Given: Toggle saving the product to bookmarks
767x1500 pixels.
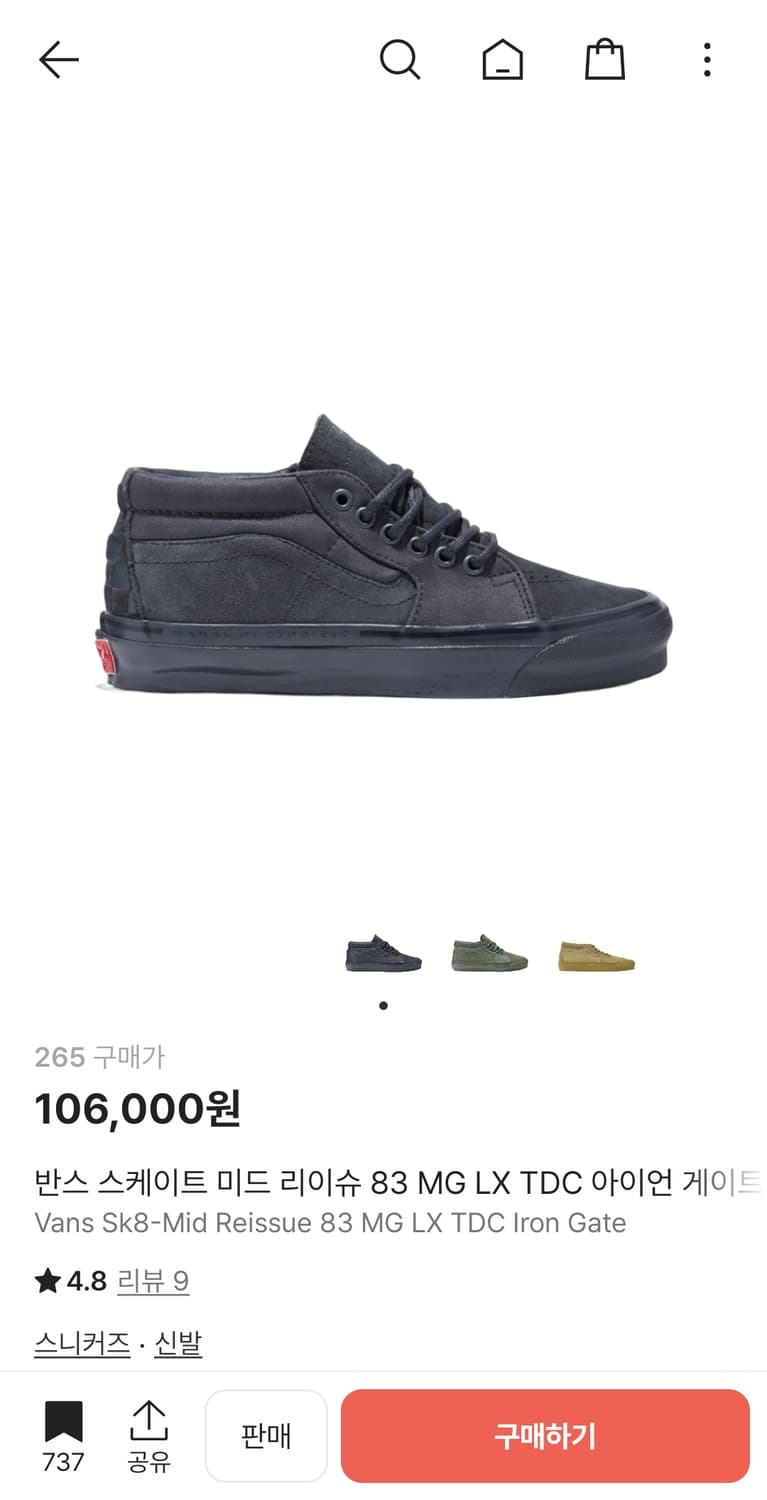Looking at the screenshot, I should coord(62,1420).
